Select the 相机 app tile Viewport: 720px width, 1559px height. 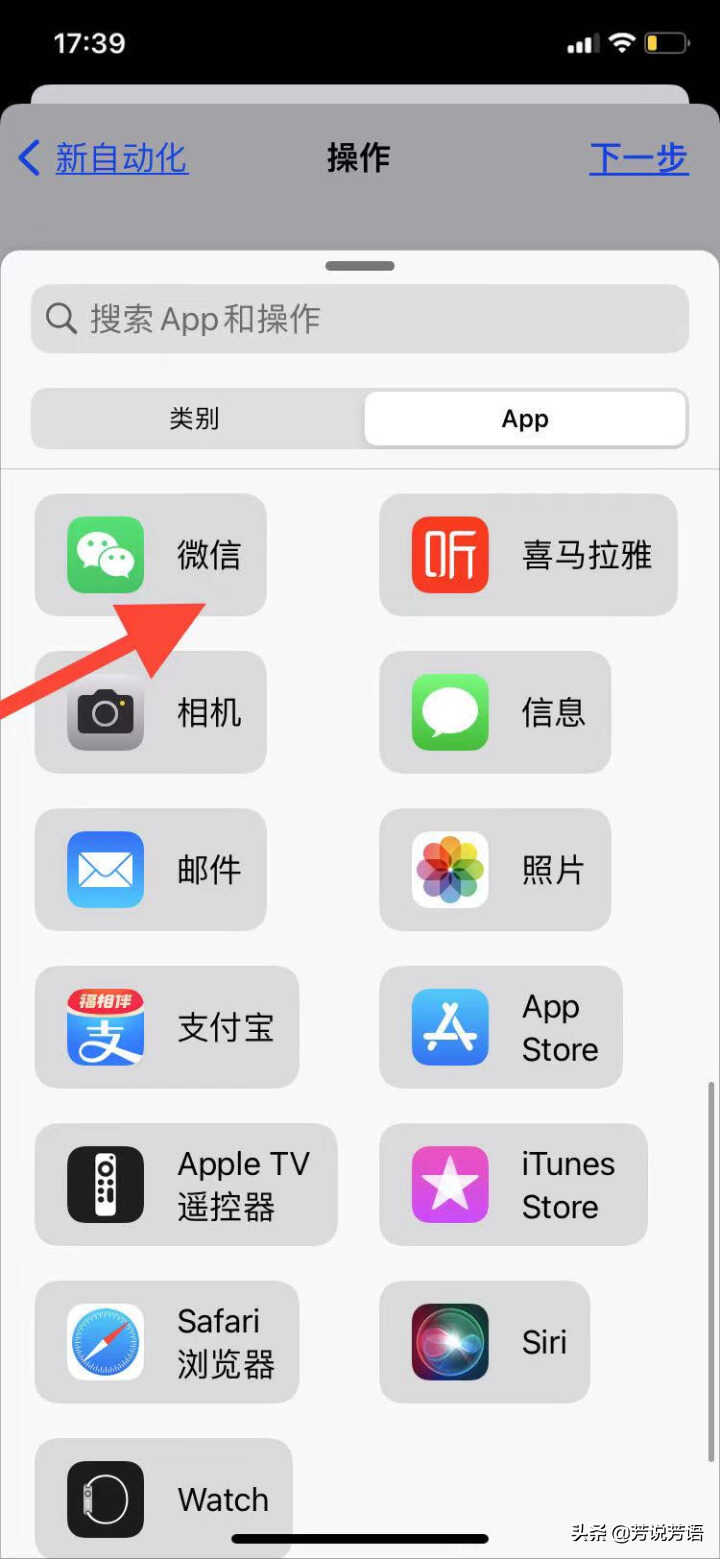coord(150,712)
